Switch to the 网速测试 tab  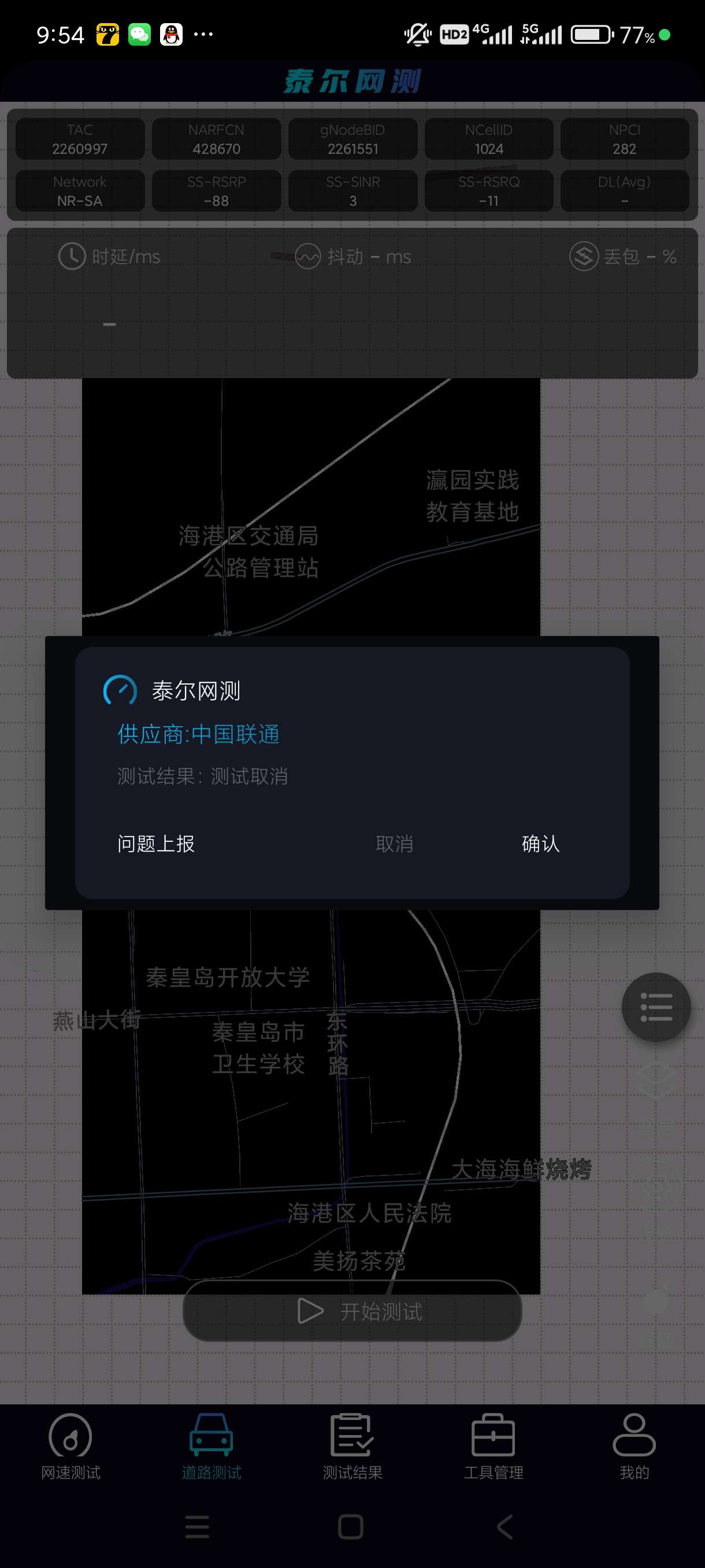70,1446
